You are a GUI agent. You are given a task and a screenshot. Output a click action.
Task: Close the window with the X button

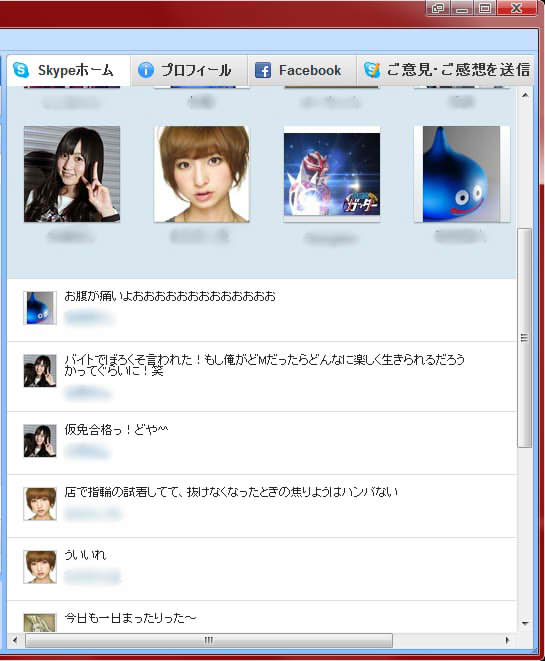pos(516,8)
